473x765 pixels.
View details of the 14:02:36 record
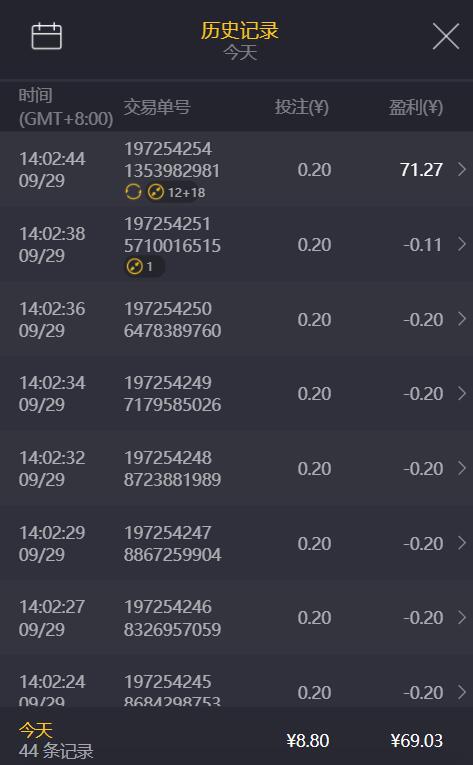point(236,319)
